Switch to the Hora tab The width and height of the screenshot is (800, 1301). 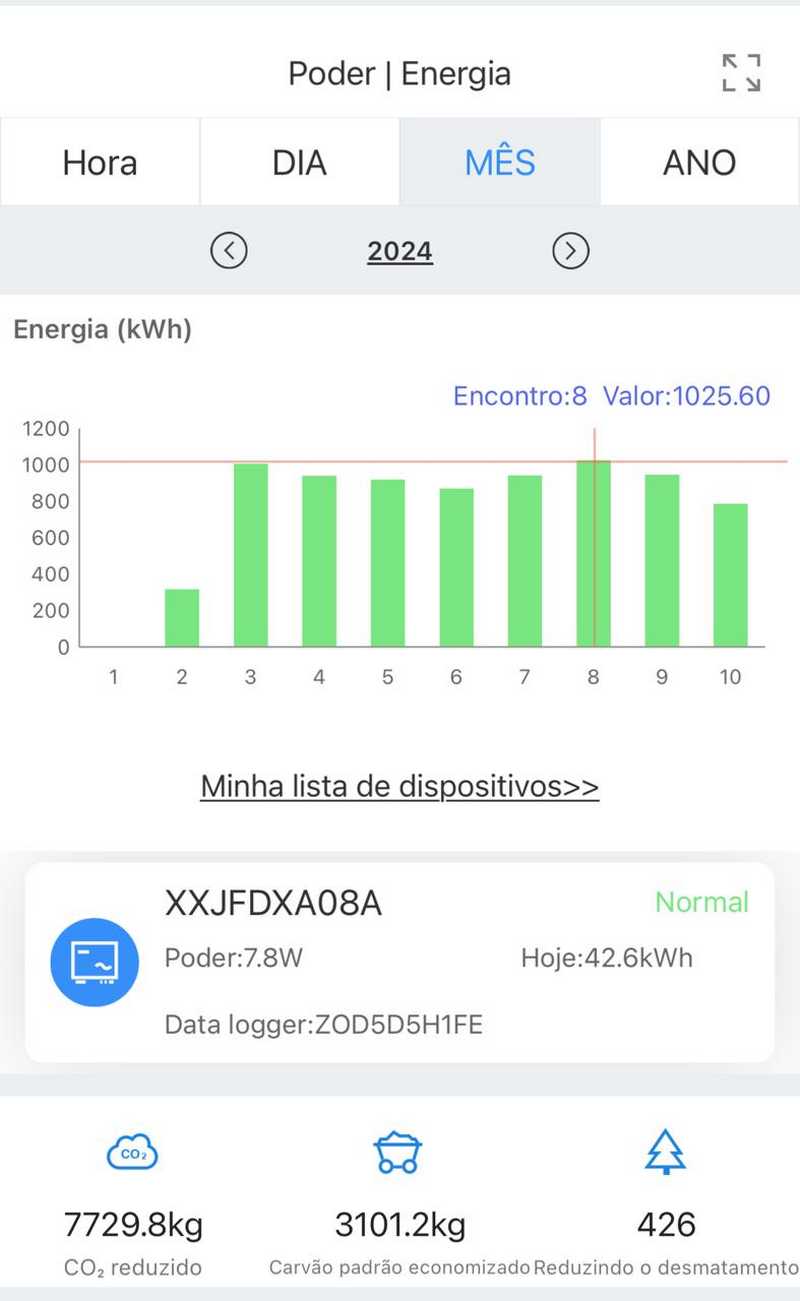pyautogui.click(x=100, y=162)
